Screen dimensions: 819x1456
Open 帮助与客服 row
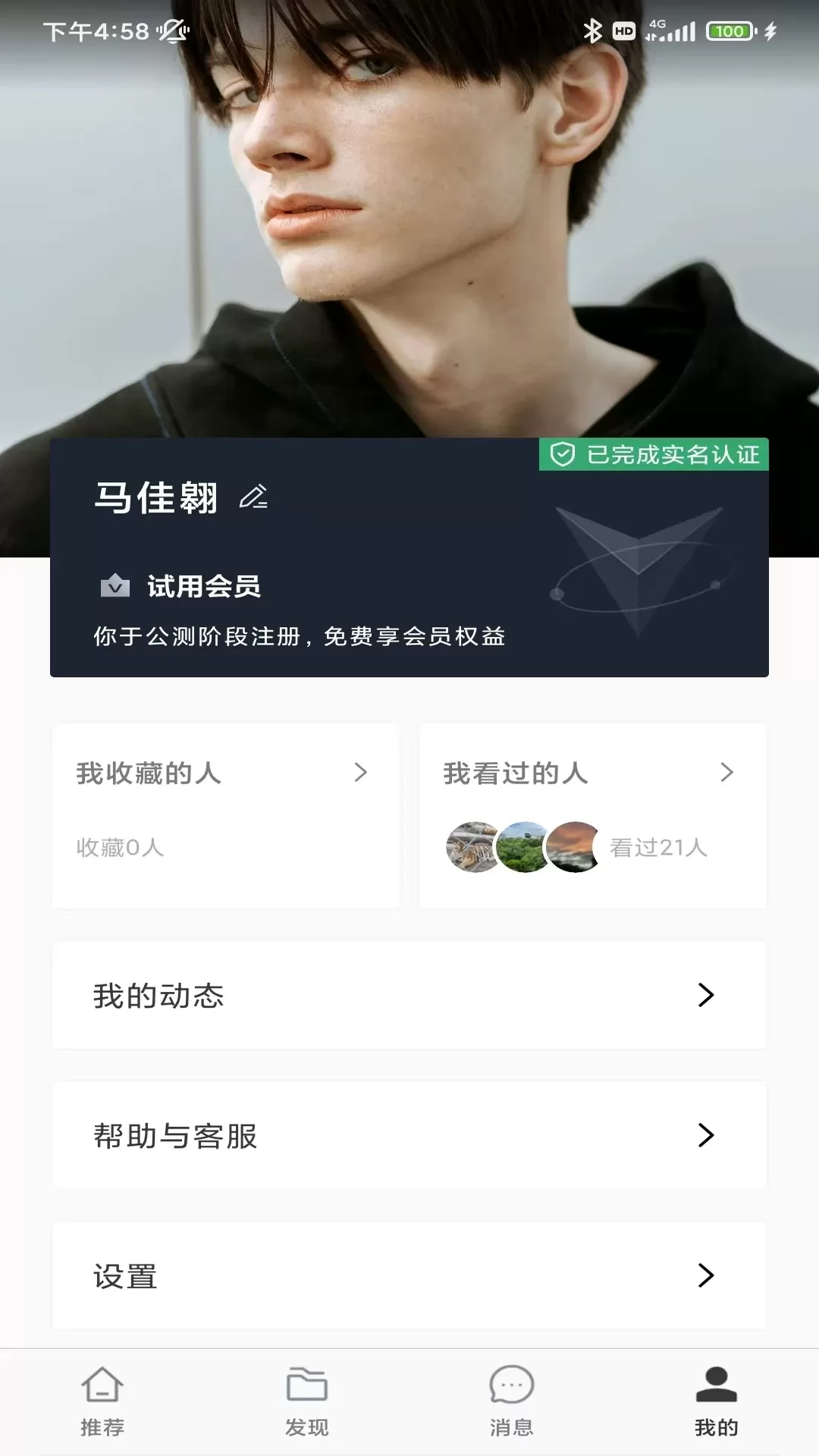pos(409,1136)
